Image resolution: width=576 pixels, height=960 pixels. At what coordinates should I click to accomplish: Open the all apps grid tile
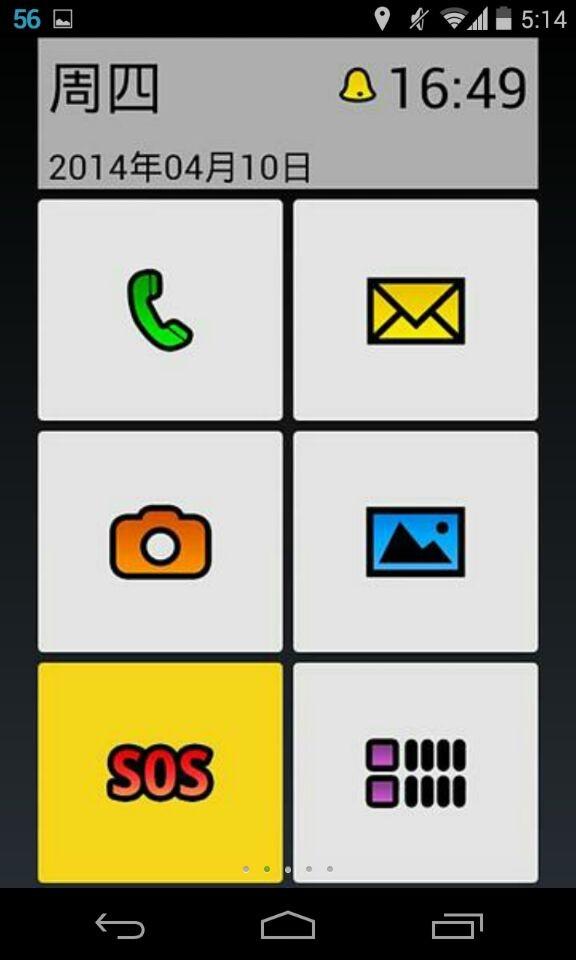click(416, 773)
